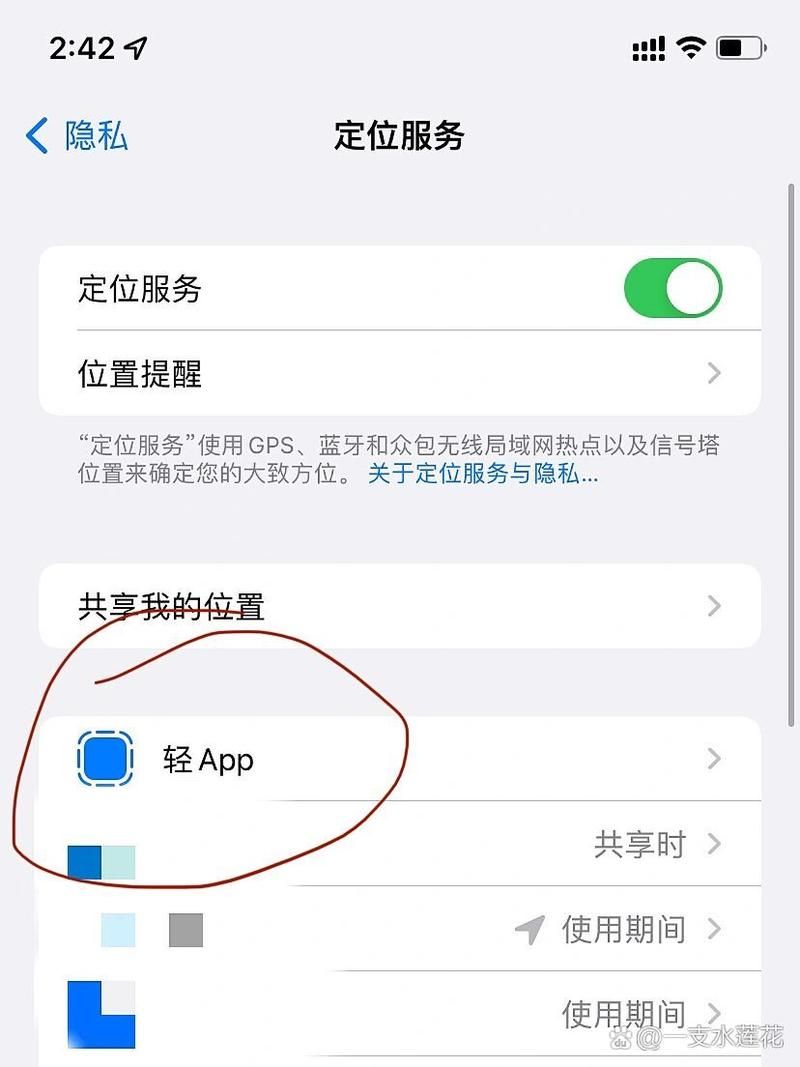Image resolution: width=800 pixels, height=1067 pixels.
Task: Open 位置提醒 settings
Action: coord(400,374)
